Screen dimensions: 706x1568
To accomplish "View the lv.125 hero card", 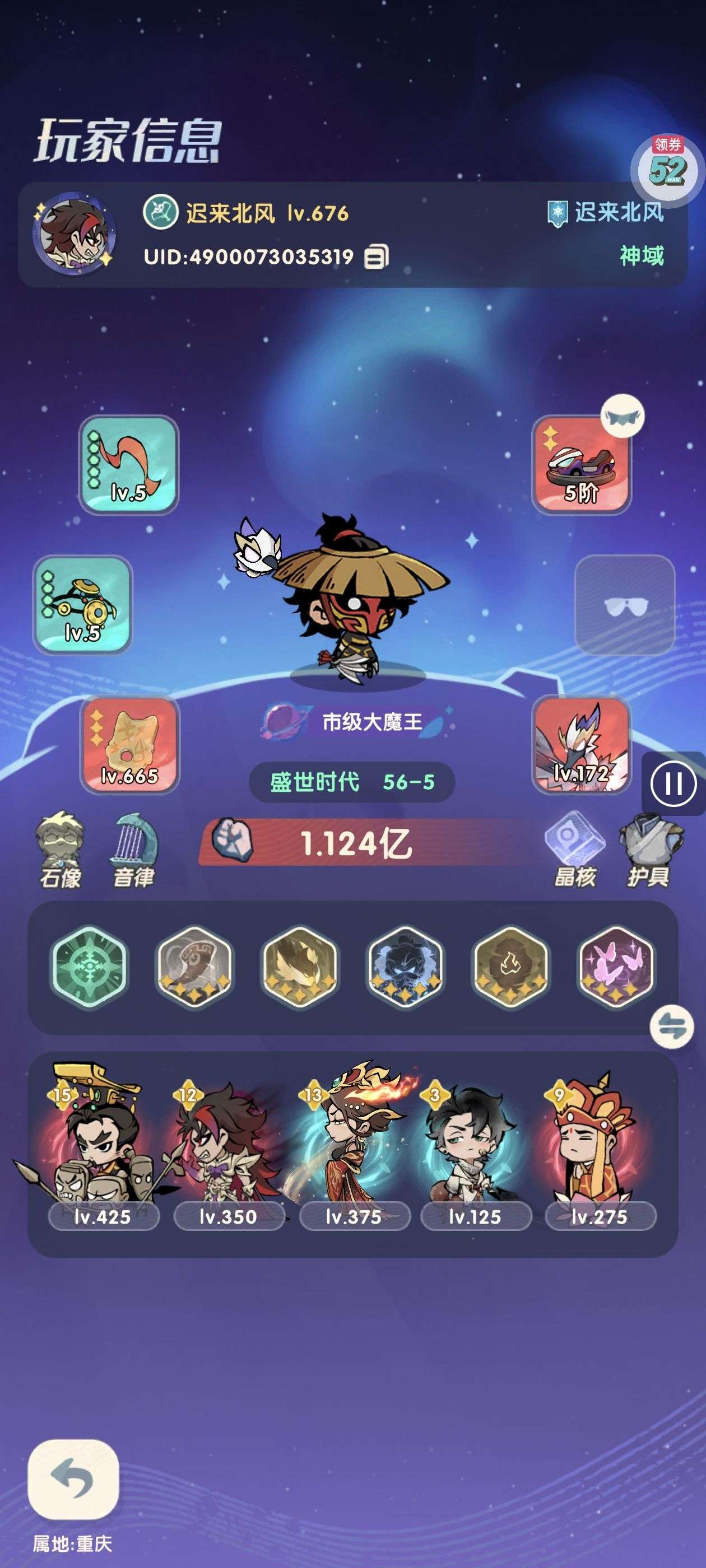I will pyautogui.click(x=475, y=1147).
